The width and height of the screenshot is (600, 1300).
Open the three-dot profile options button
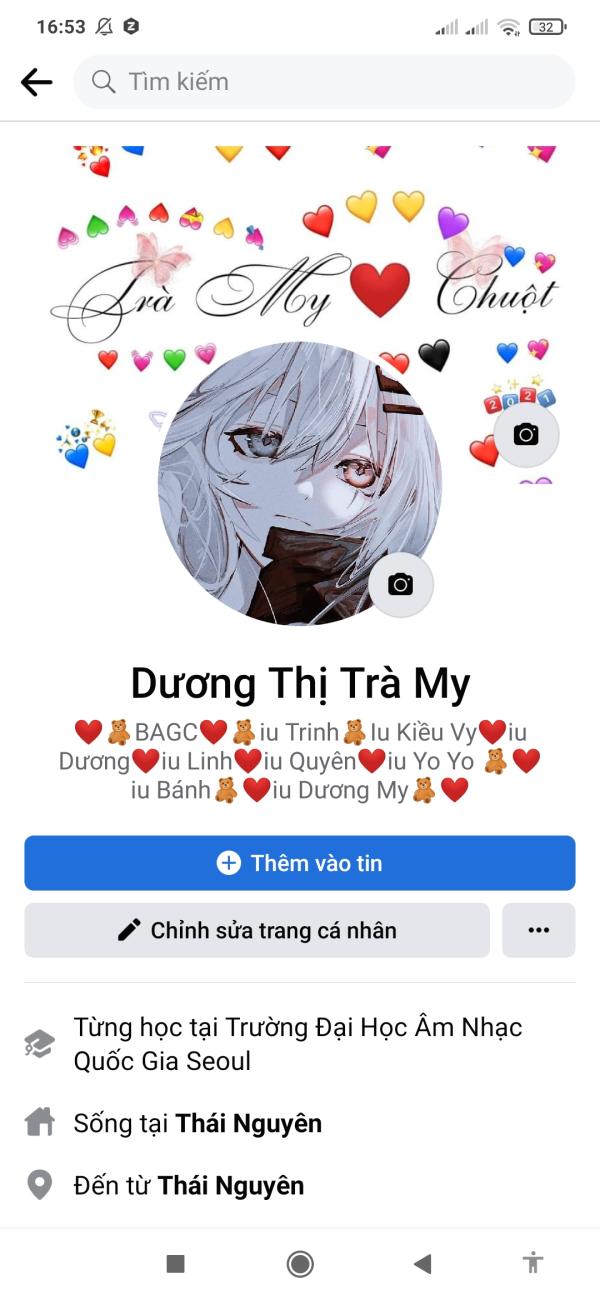click(x=539, y=930)
